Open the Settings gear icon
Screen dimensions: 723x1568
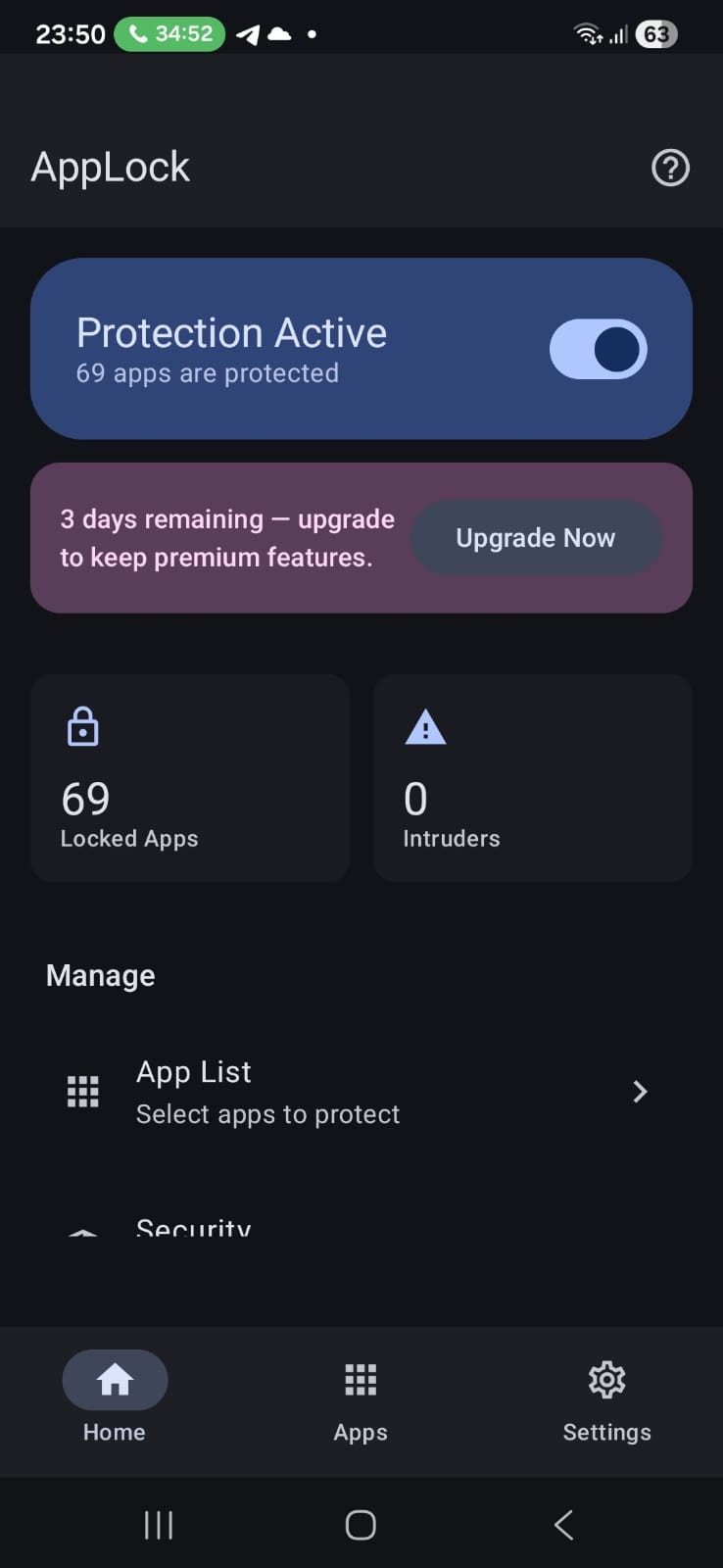coord(606,1379)
